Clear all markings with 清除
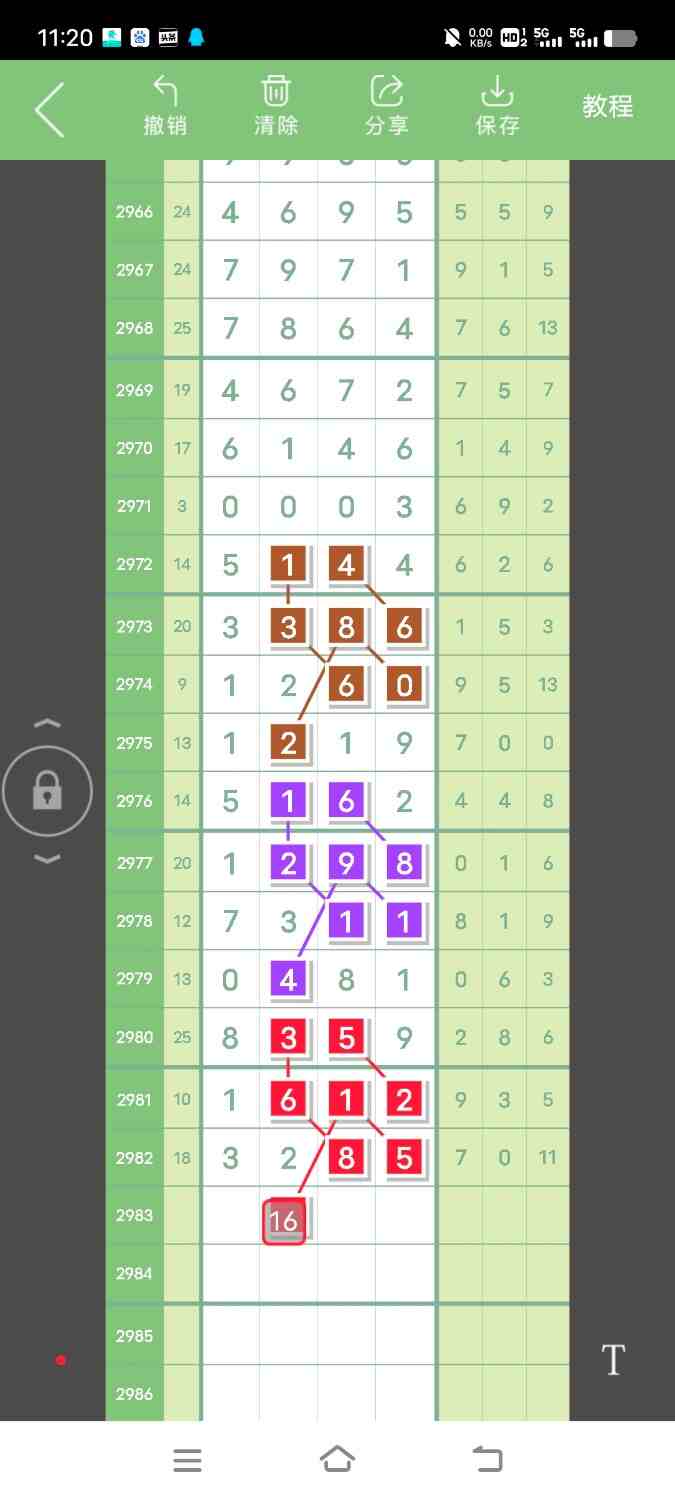 (276, 106)
